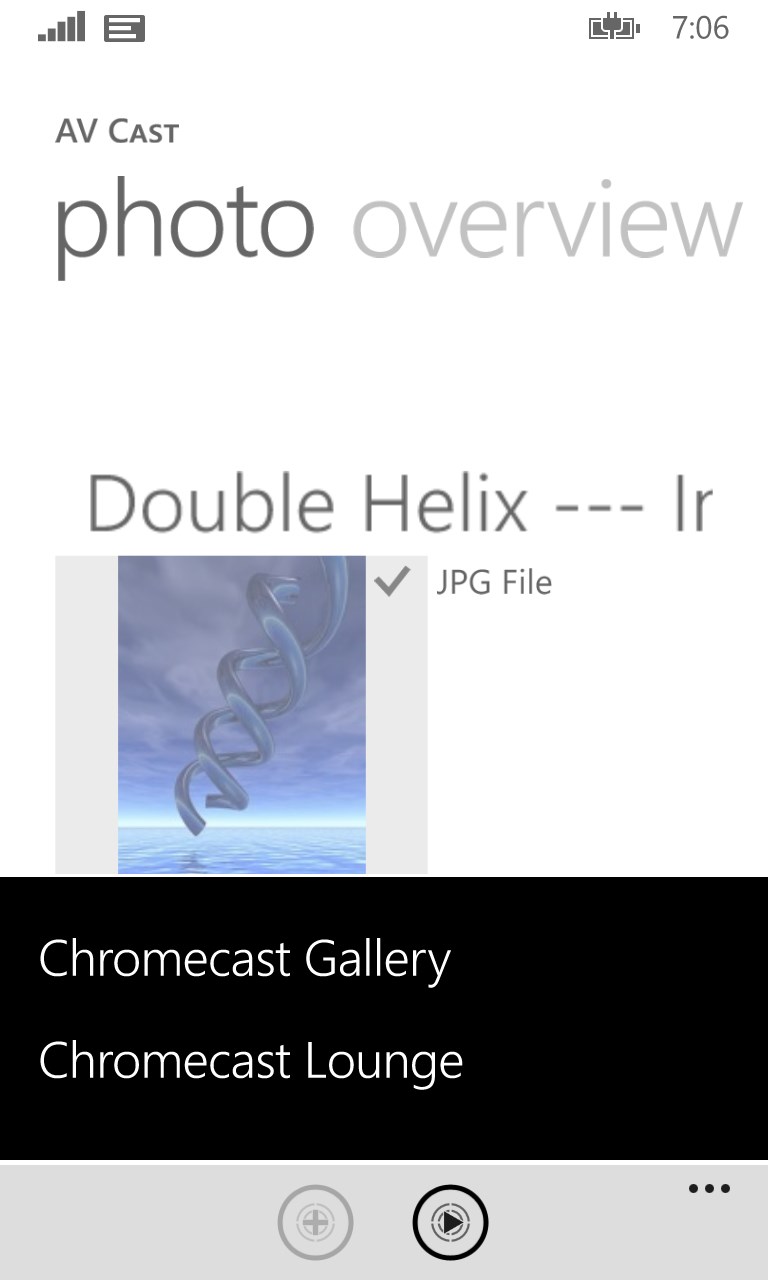
Task: Tap the add button in app bar
Action: tap(315, 1222)
